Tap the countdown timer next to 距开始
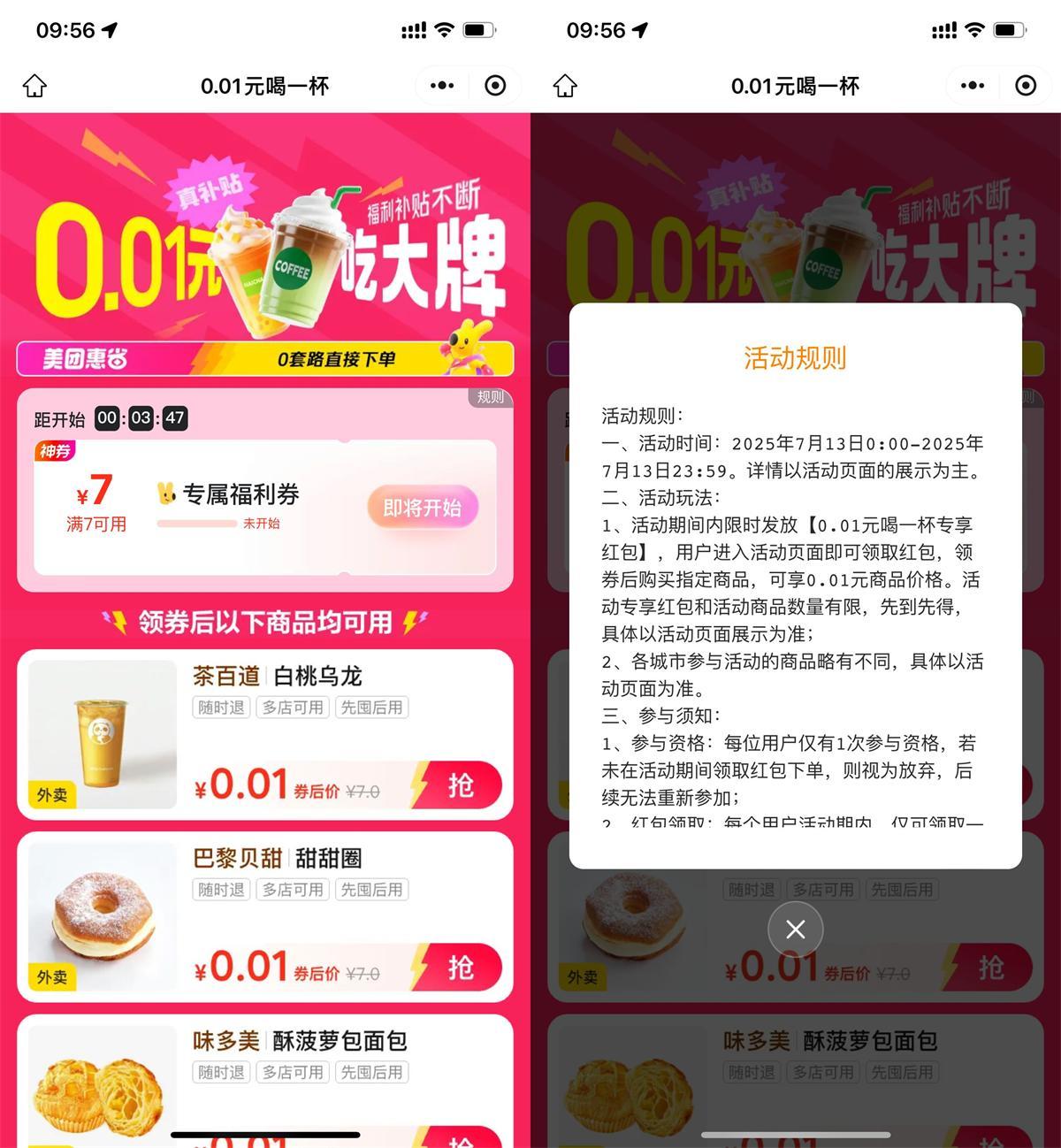 pos(141,418)
